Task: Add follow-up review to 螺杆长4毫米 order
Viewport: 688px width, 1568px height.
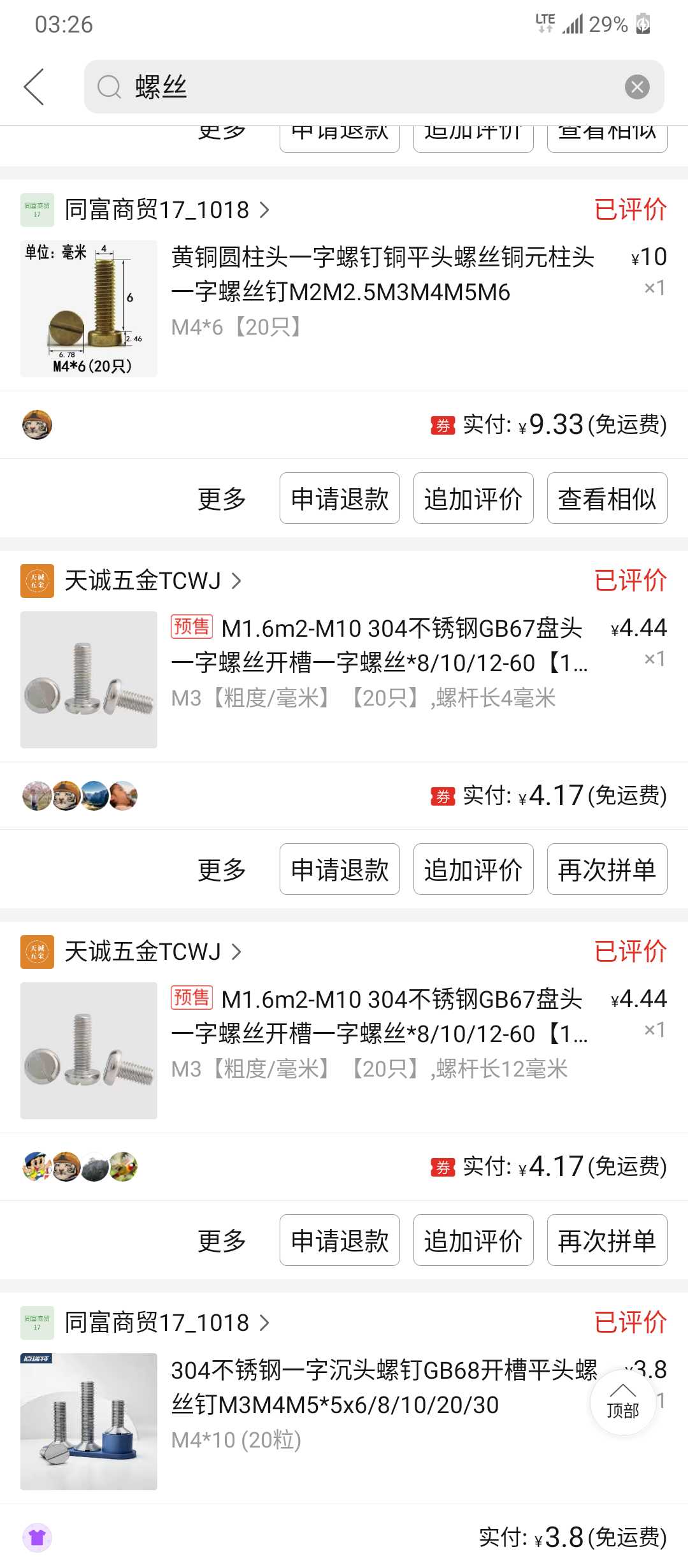Action: point(473,869)
